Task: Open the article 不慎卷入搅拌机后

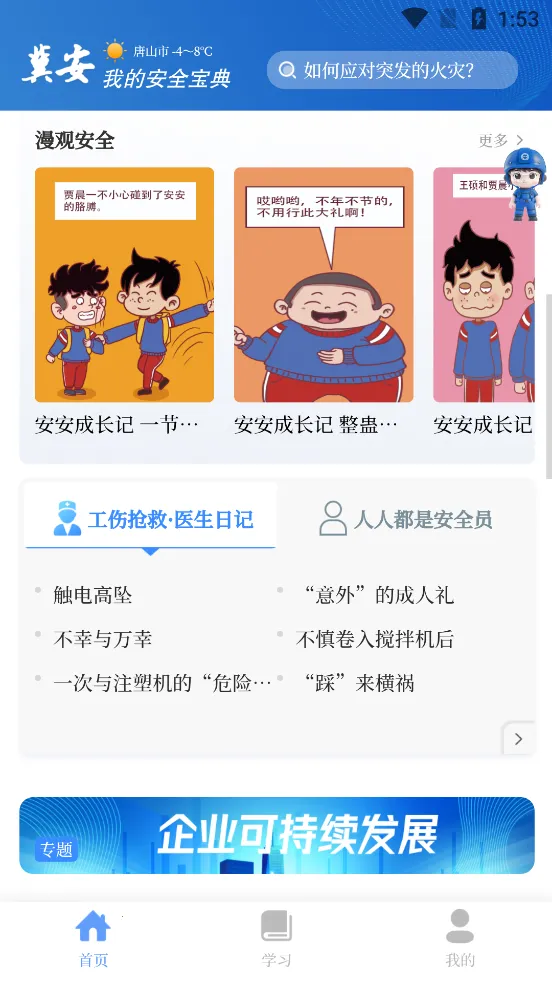Action: click(x=375, y=639)
